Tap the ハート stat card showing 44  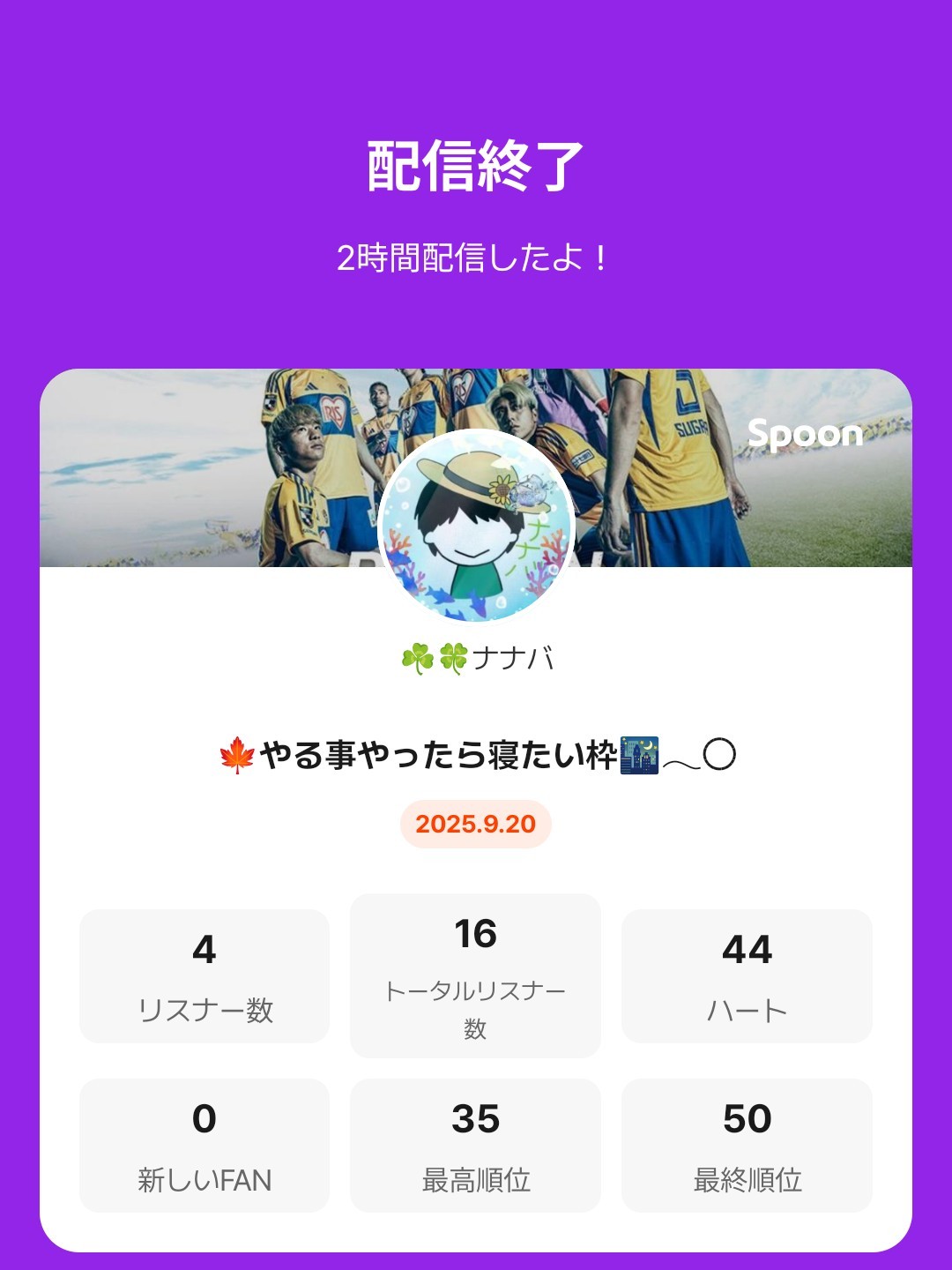[747, 974]
